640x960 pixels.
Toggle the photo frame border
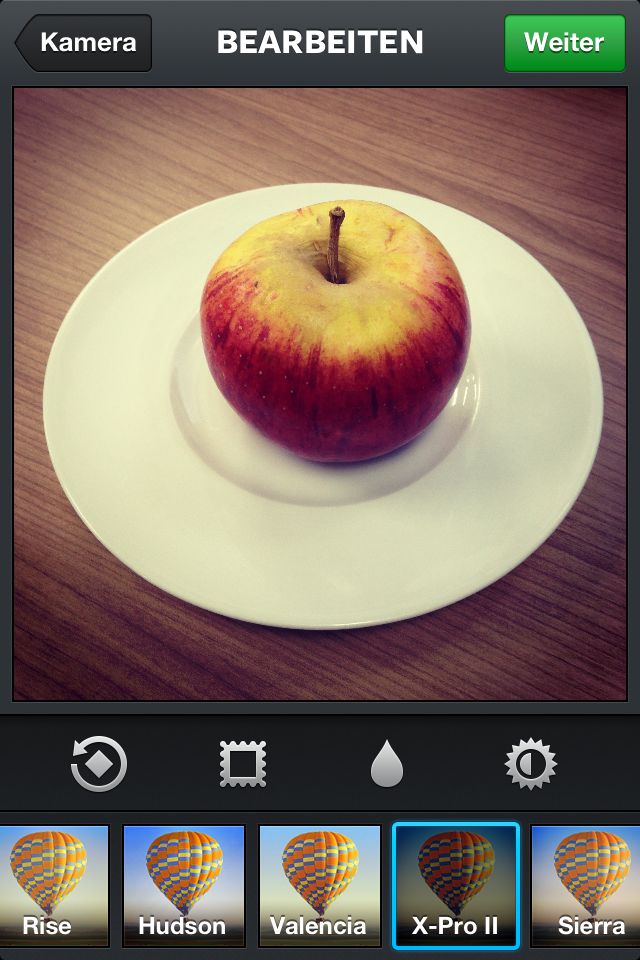[x=244, y=765]
